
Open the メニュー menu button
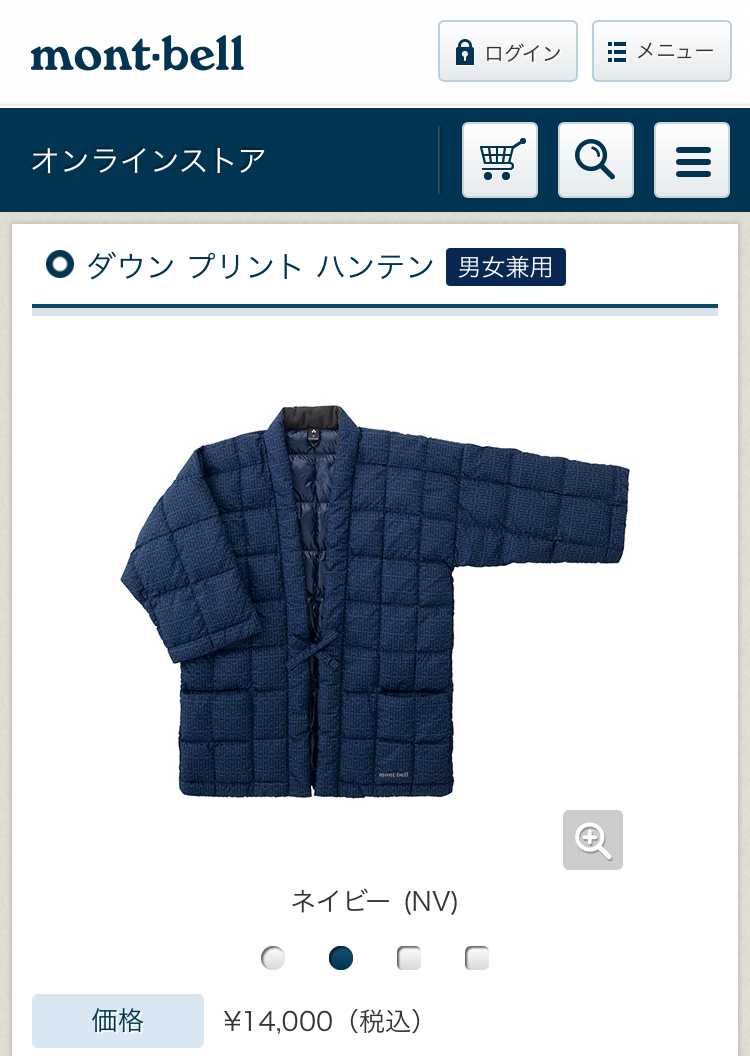(661, 52)
